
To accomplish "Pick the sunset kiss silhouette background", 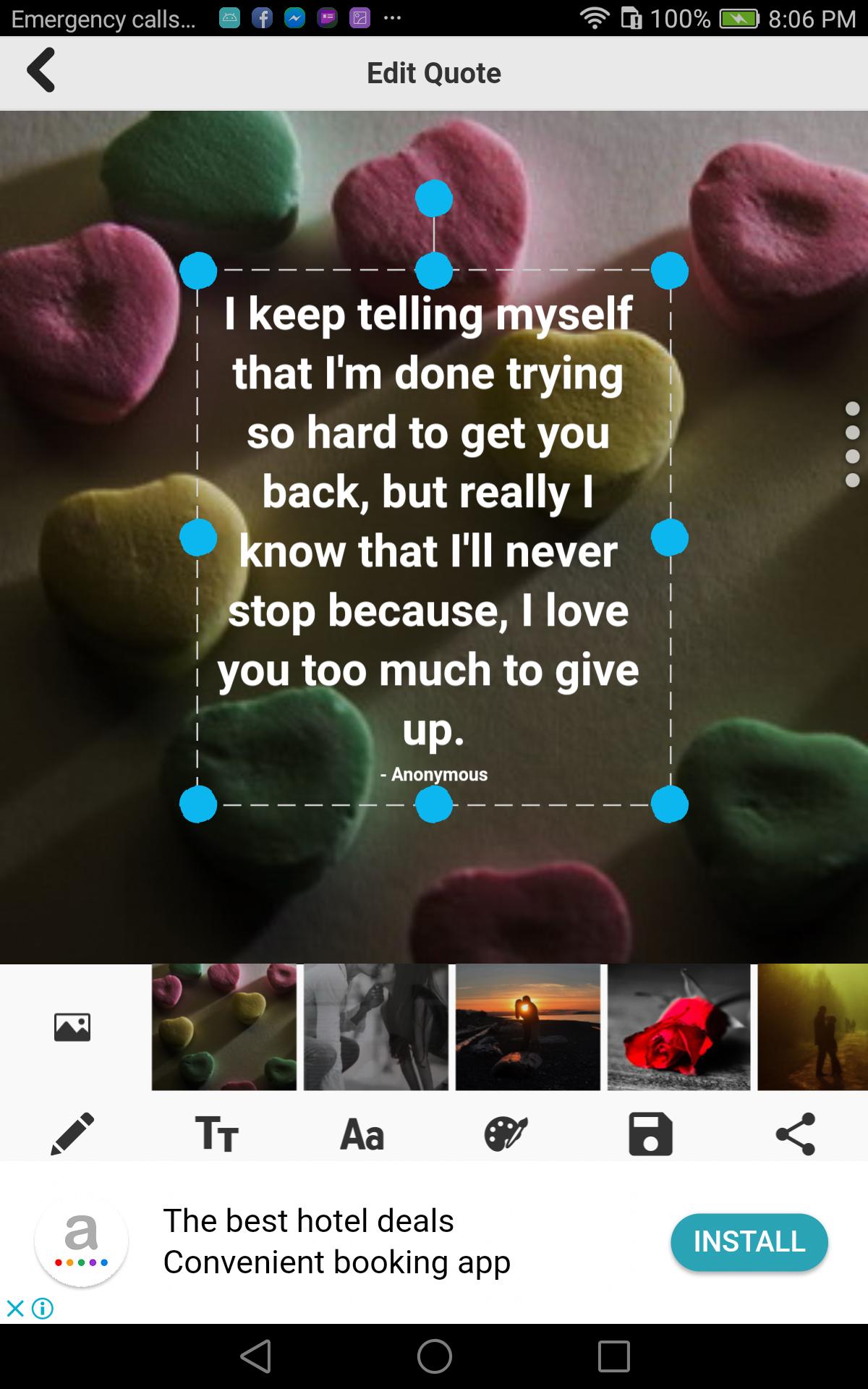I will tap(528, 1027).
